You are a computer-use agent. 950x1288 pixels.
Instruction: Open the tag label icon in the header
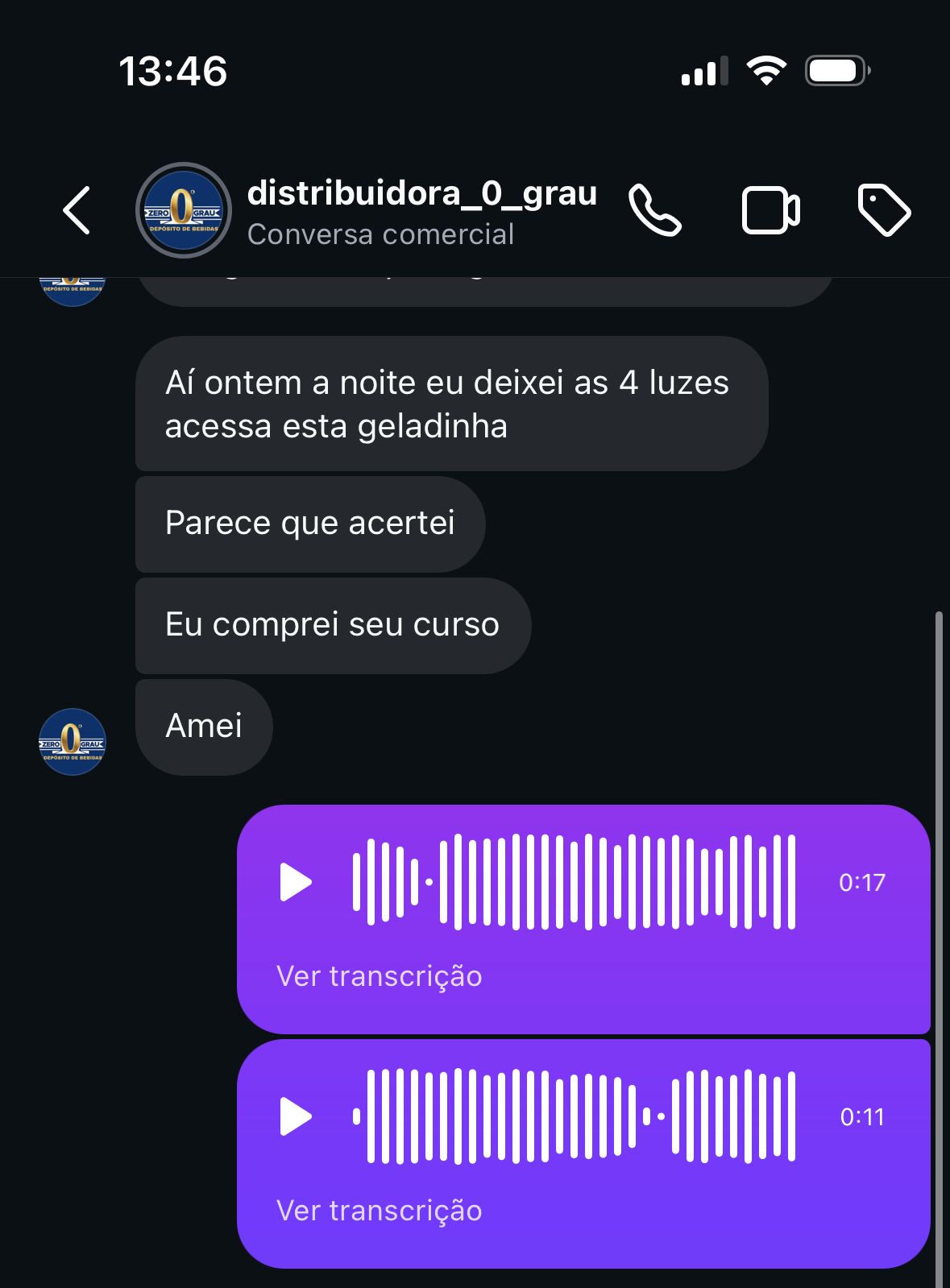coord(884,210)
